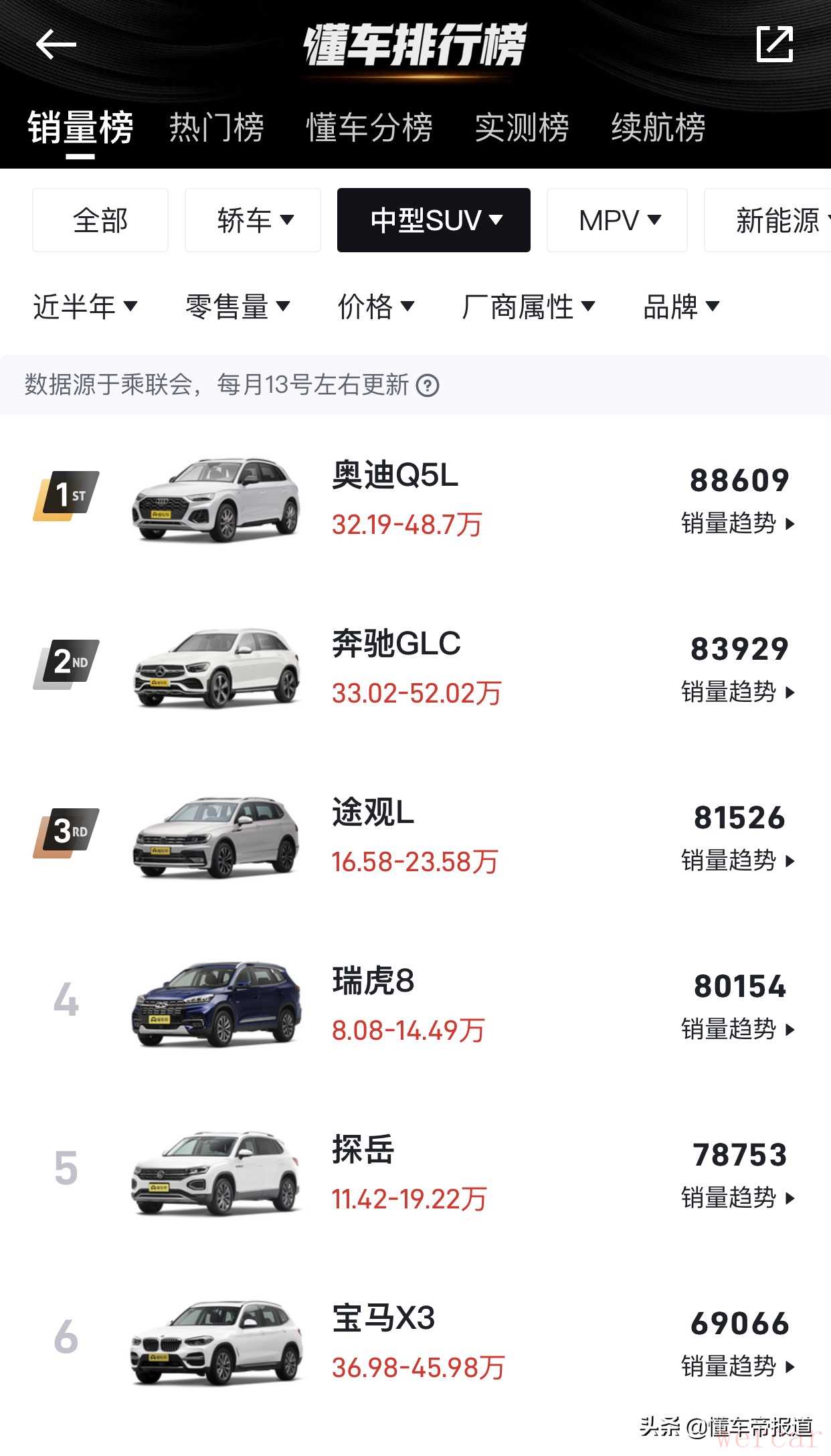This screenshot has width=831, height=1456.
Task: Open the 厂商属性 filter dropdown
Action: point(528,306)
